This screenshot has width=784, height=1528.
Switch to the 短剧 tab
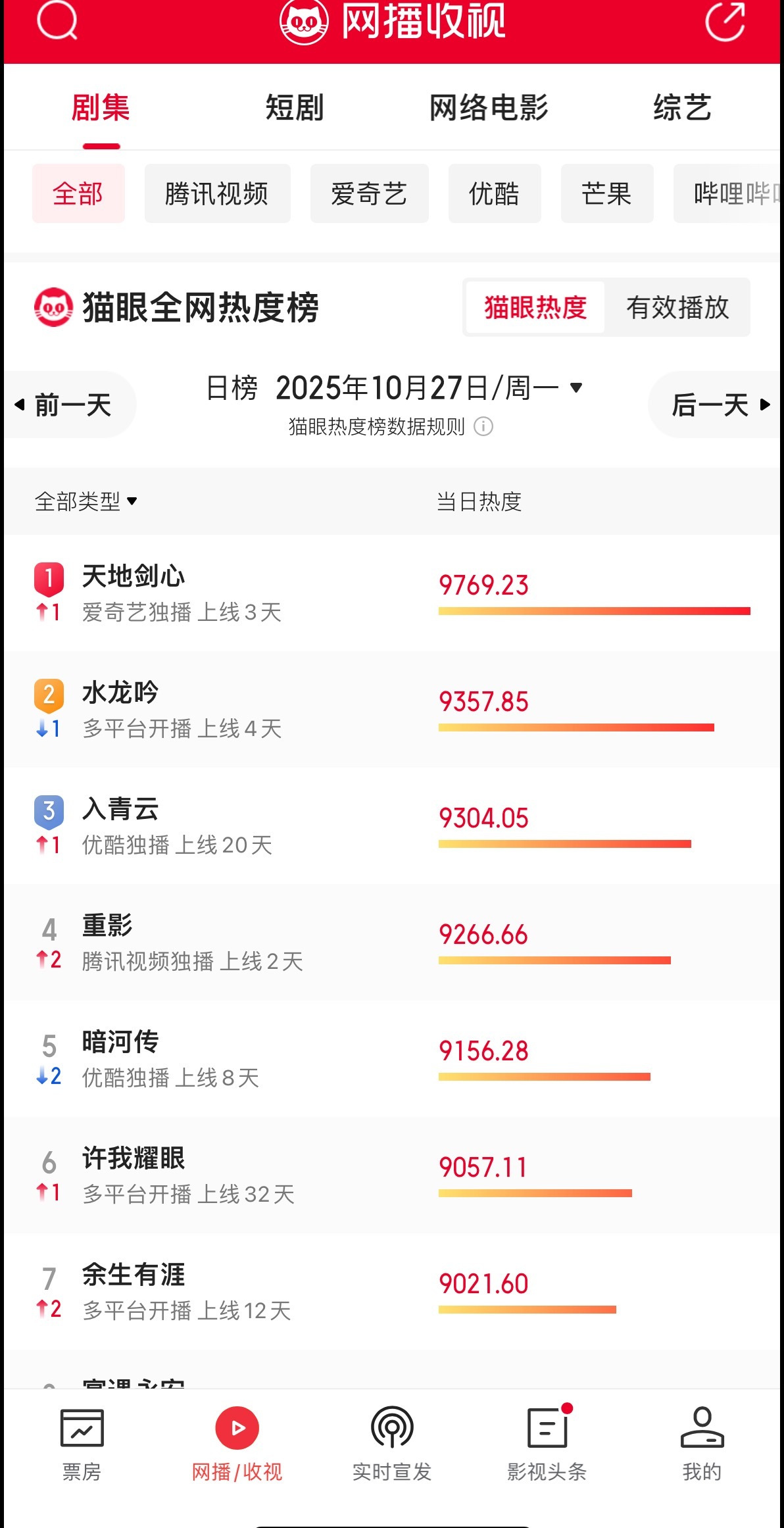[293, 107]
